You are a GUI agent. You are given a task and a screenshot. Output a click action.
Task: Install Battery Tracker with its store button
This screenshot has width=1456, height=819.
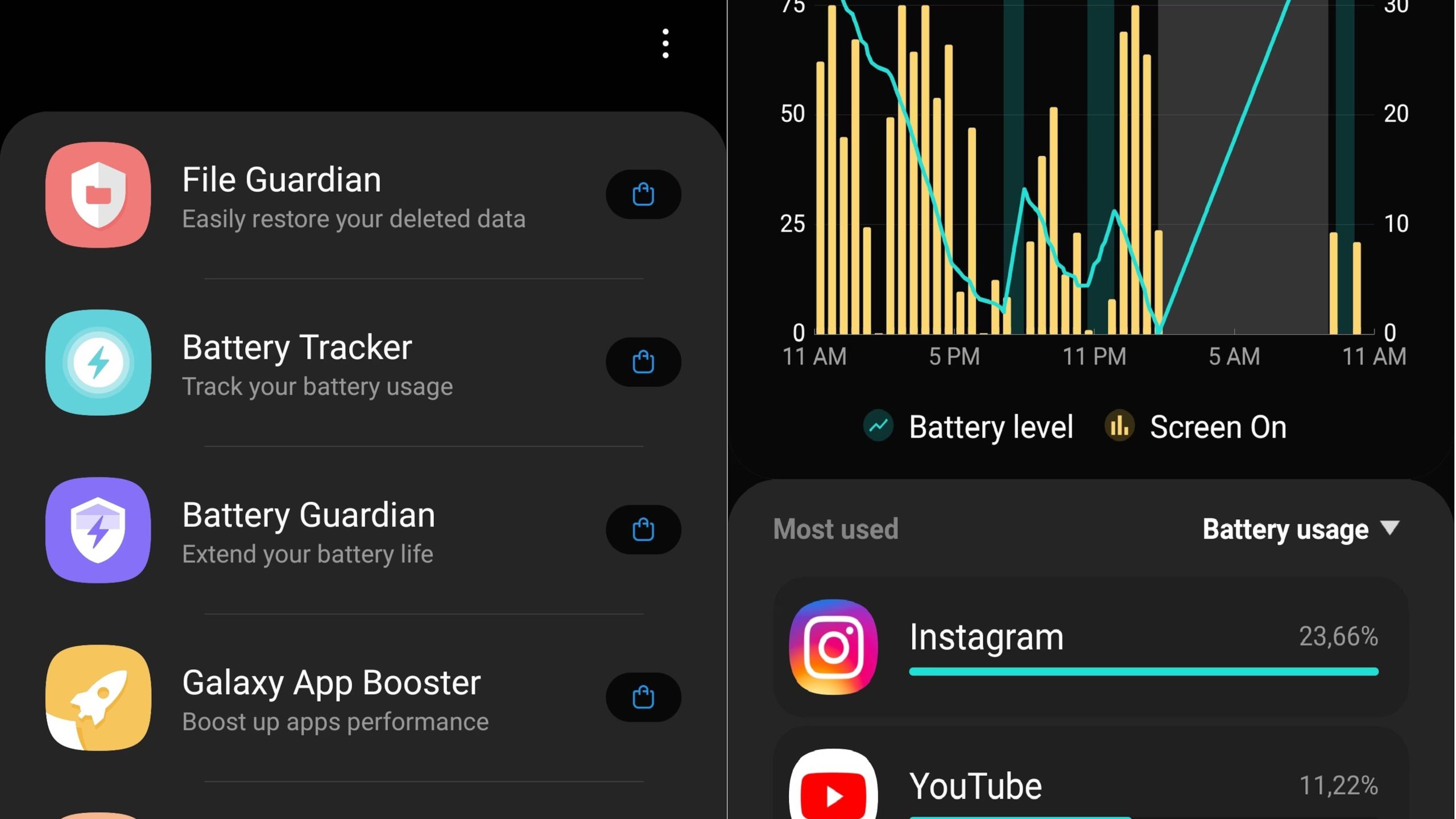point(643,362)
